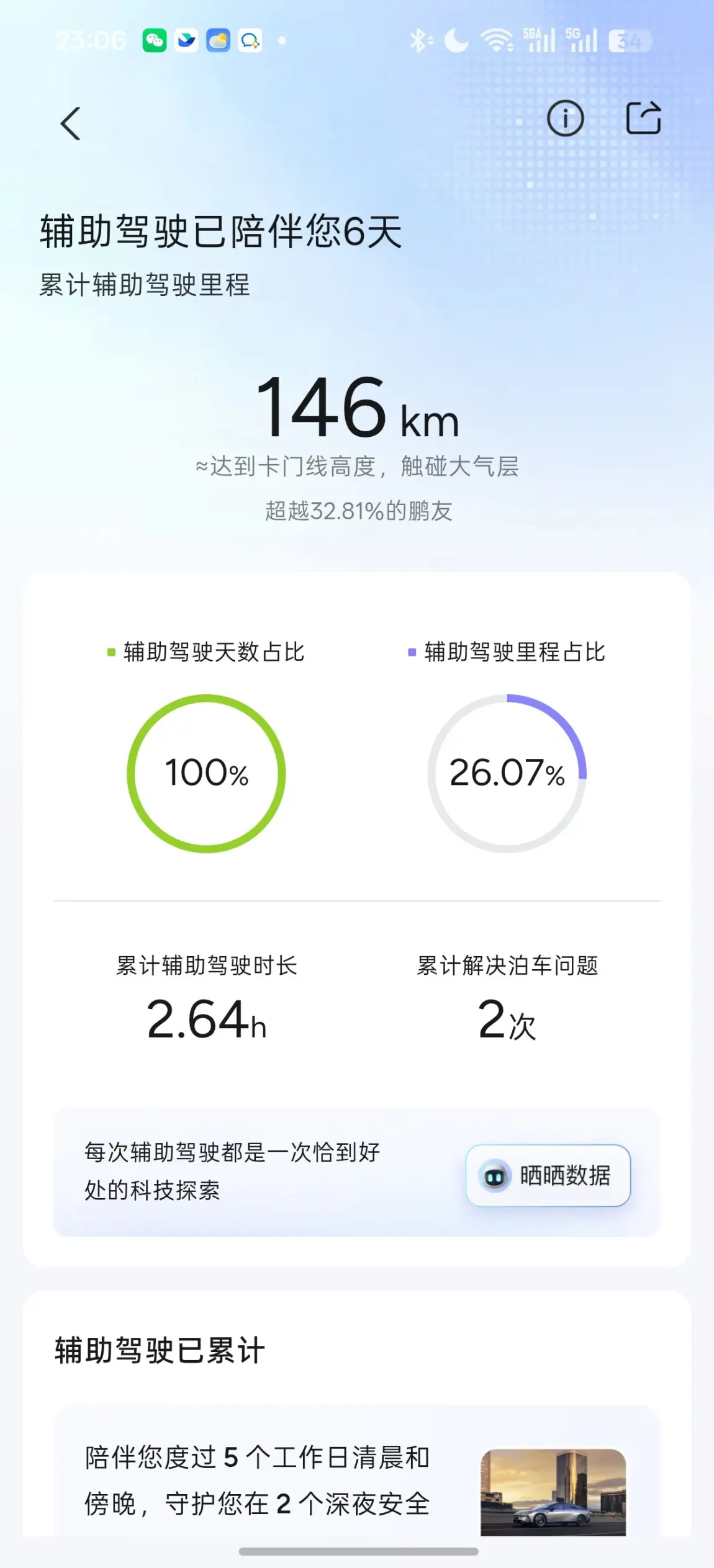714x1568 pixels.
Task: Open the info icon in header
Action: 565,118
